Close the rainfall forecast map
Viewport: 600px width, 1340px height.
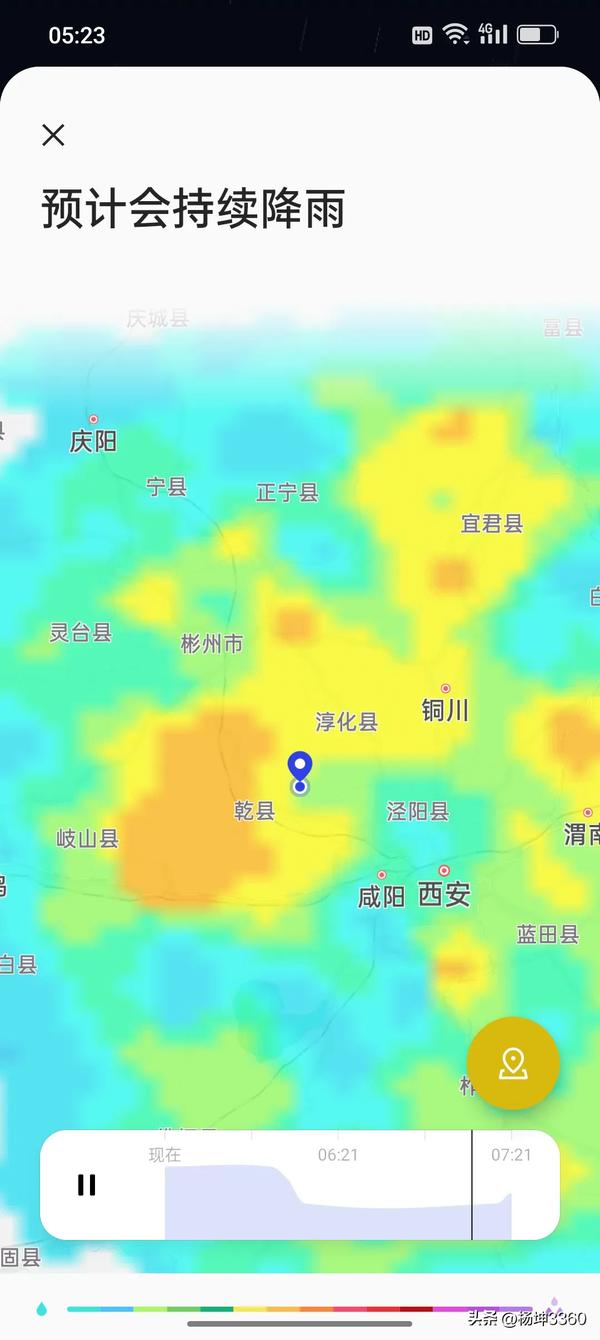click(53, 135)
